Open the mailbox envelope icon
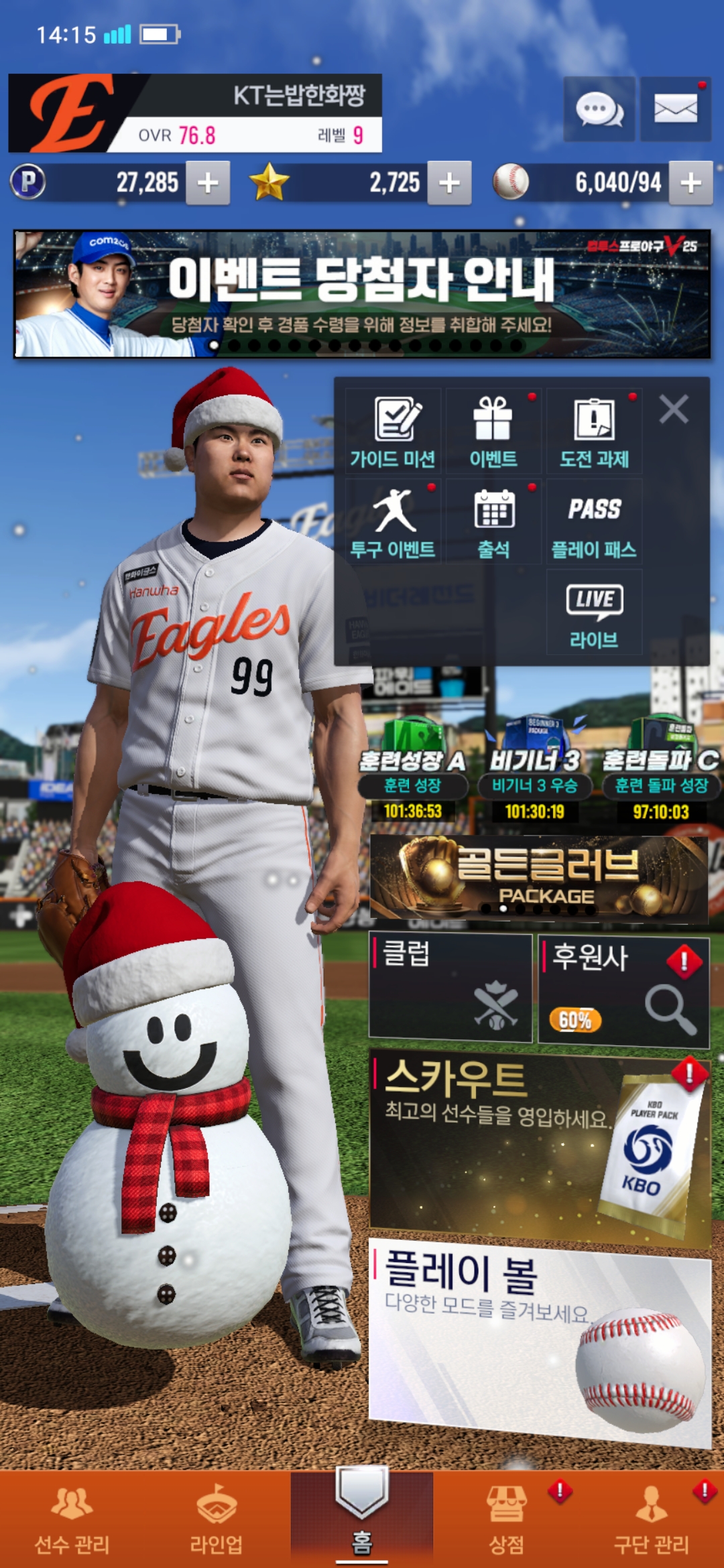The image size is (724, 1568). 675,109
